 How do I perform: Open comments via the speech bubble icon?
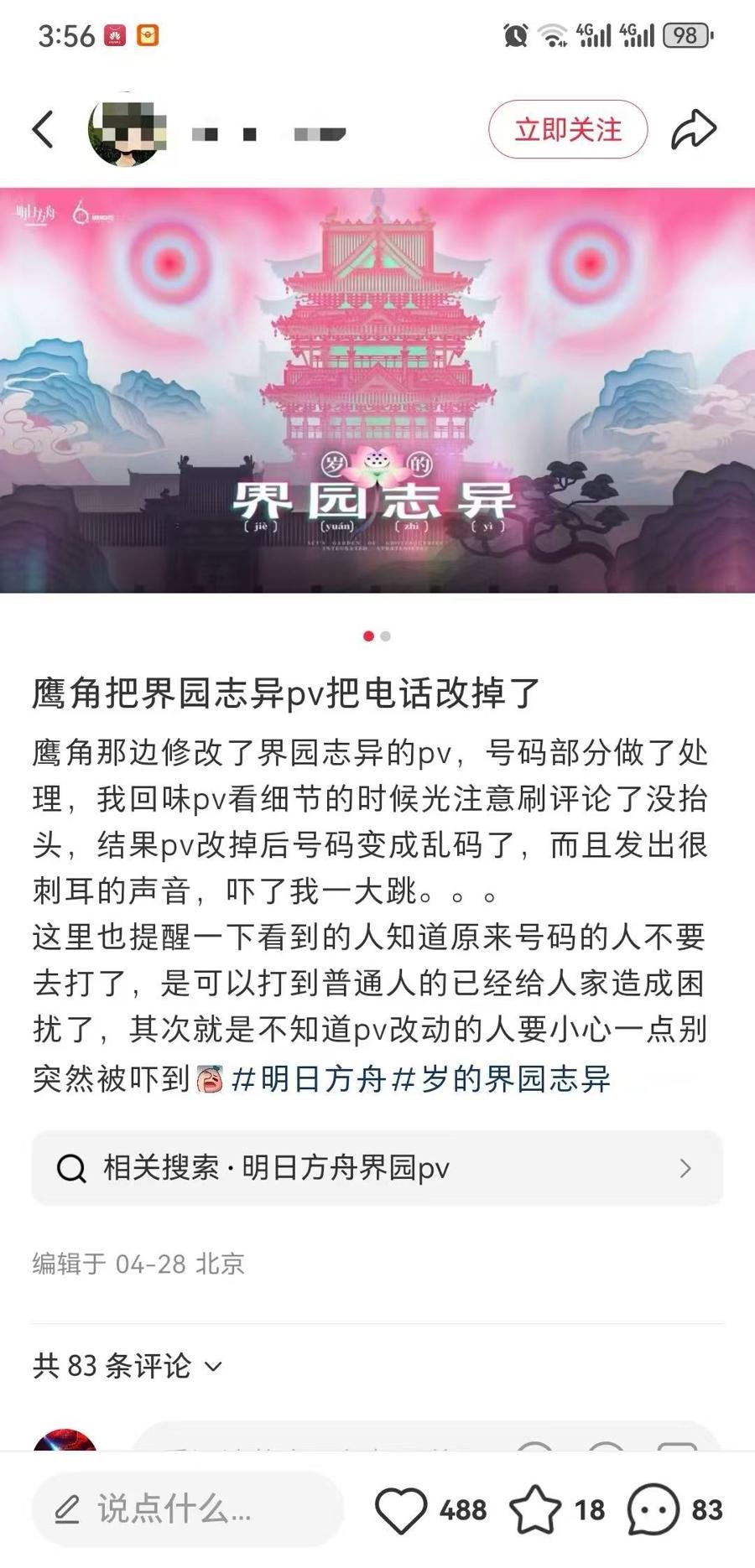tap(653, 1510)
